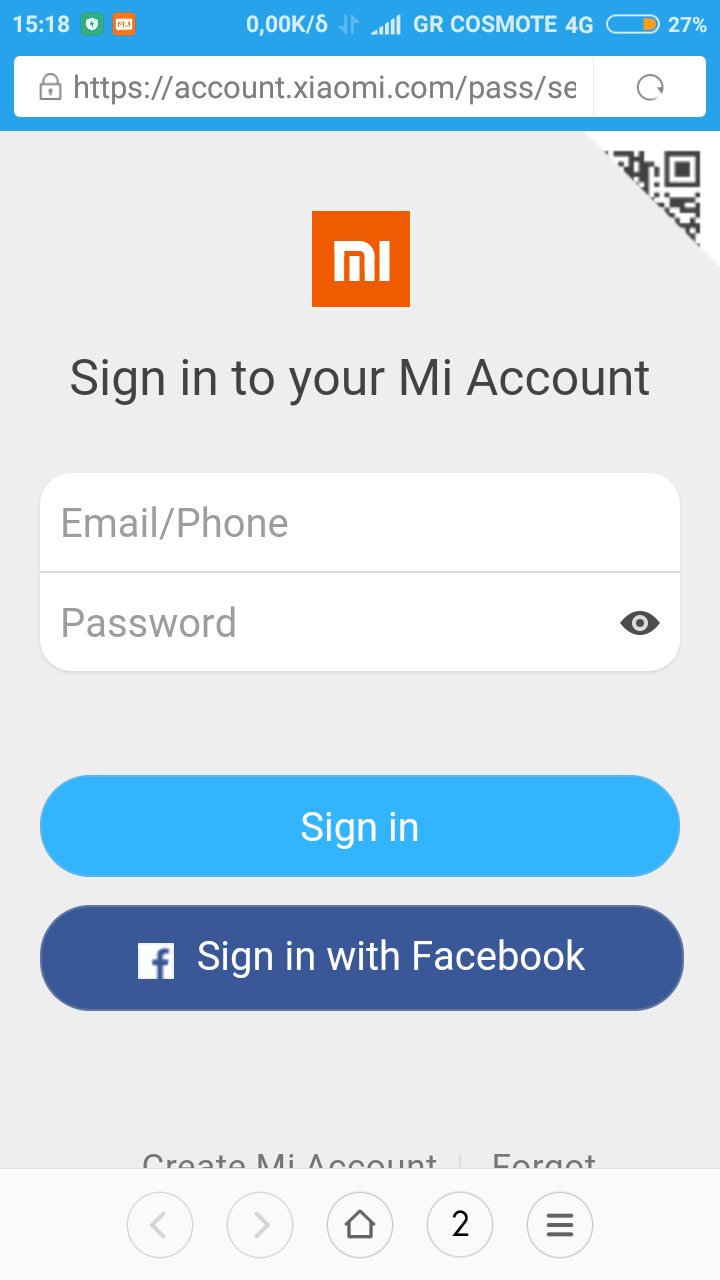Tap the browser URL address bar
Viewport: 720px width, 1280px height.
point(304,88)
